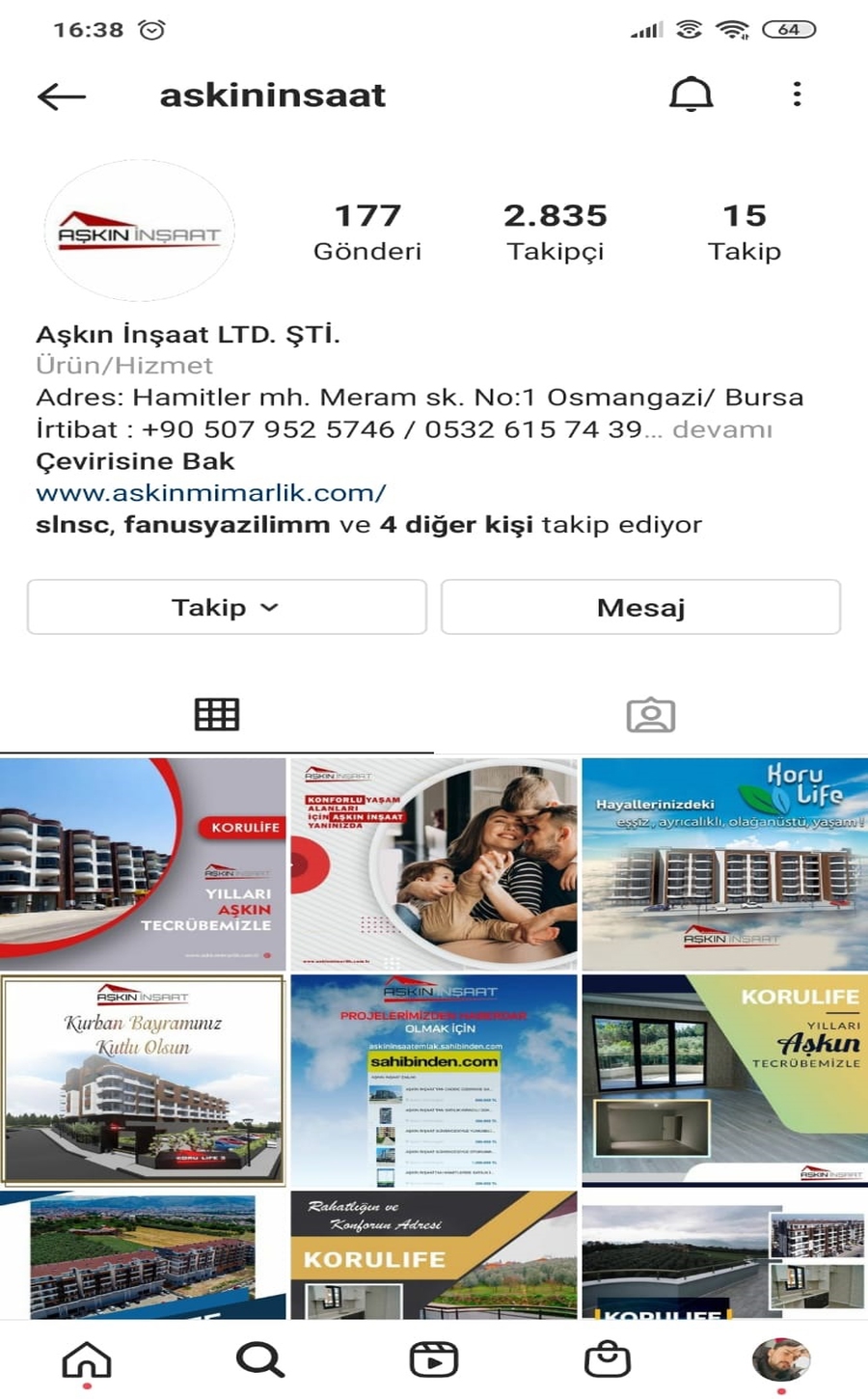The image size is (868, 1399).
Task: Open the 15 Takip following list
Action: click(744, 232)
